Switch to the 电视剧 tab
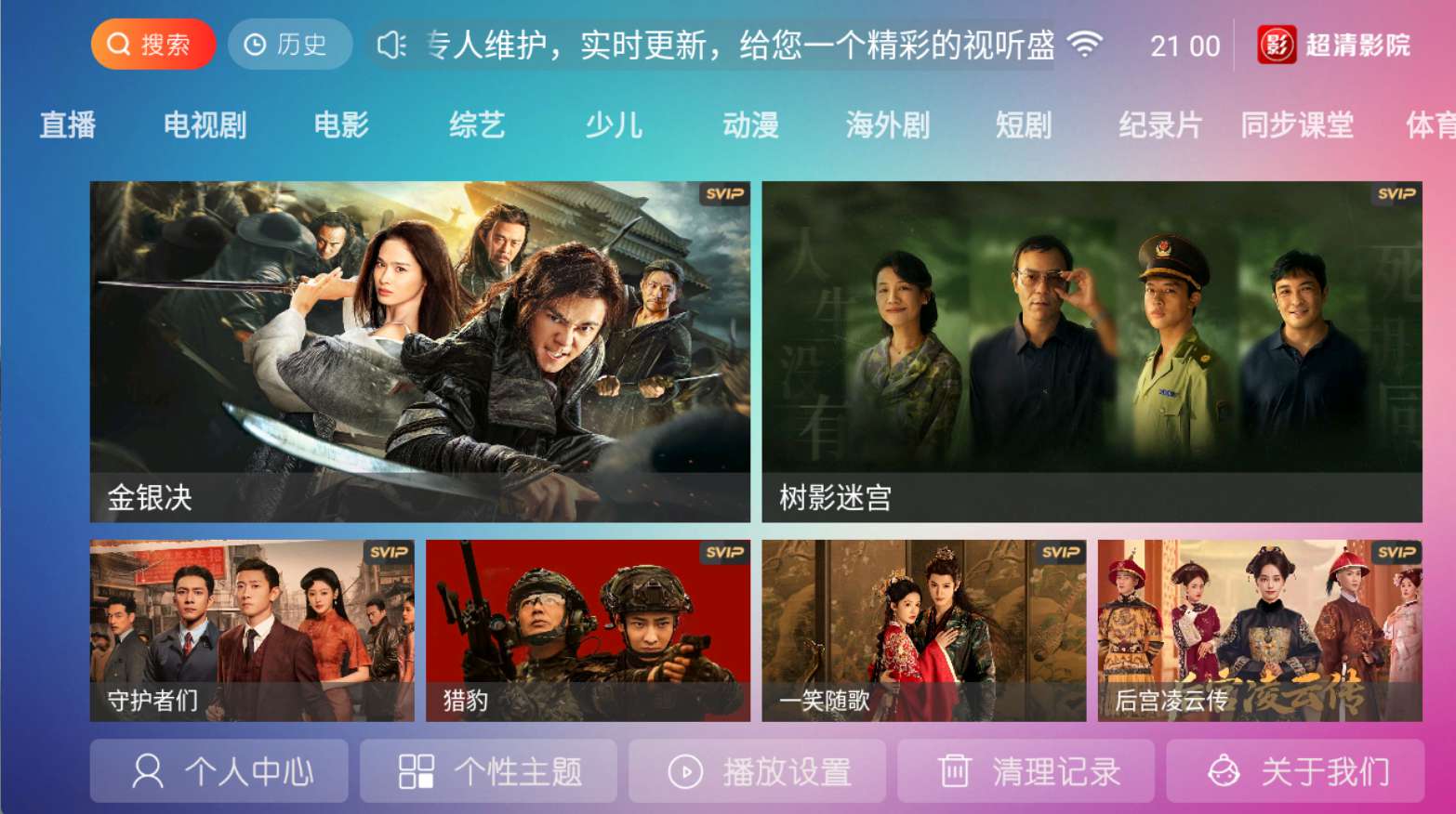This screenshot has height=814, width=1456. pyautogui.click(x=205, y=125)
